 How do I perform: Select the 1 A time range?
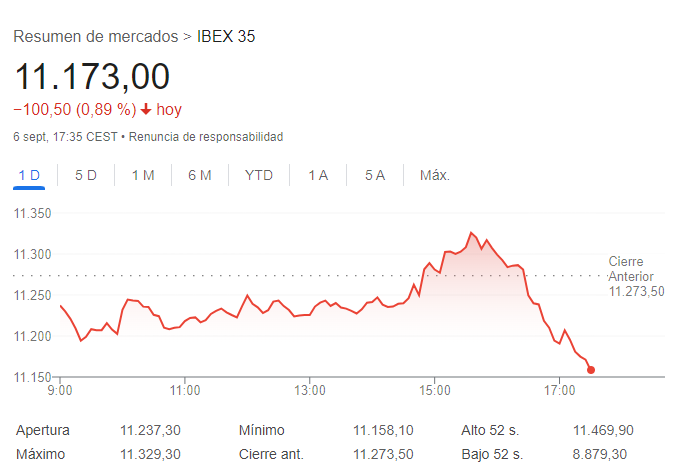pyautogui.click(x=318, y=175)
